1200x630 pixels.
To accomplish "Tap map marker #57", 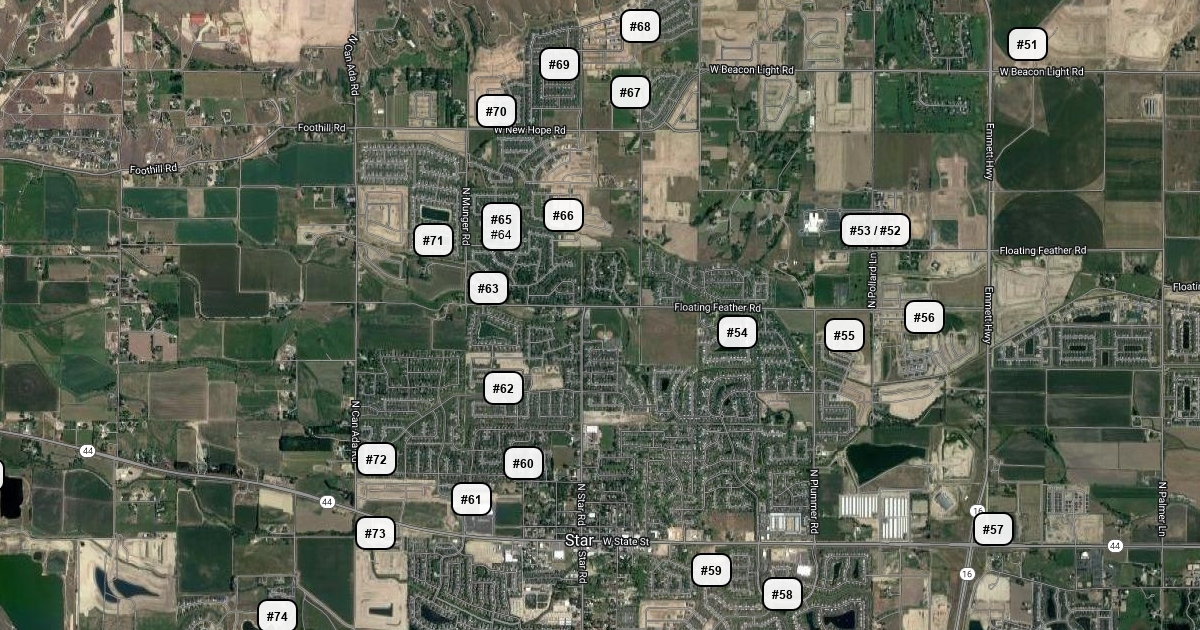I will point(993,529).
